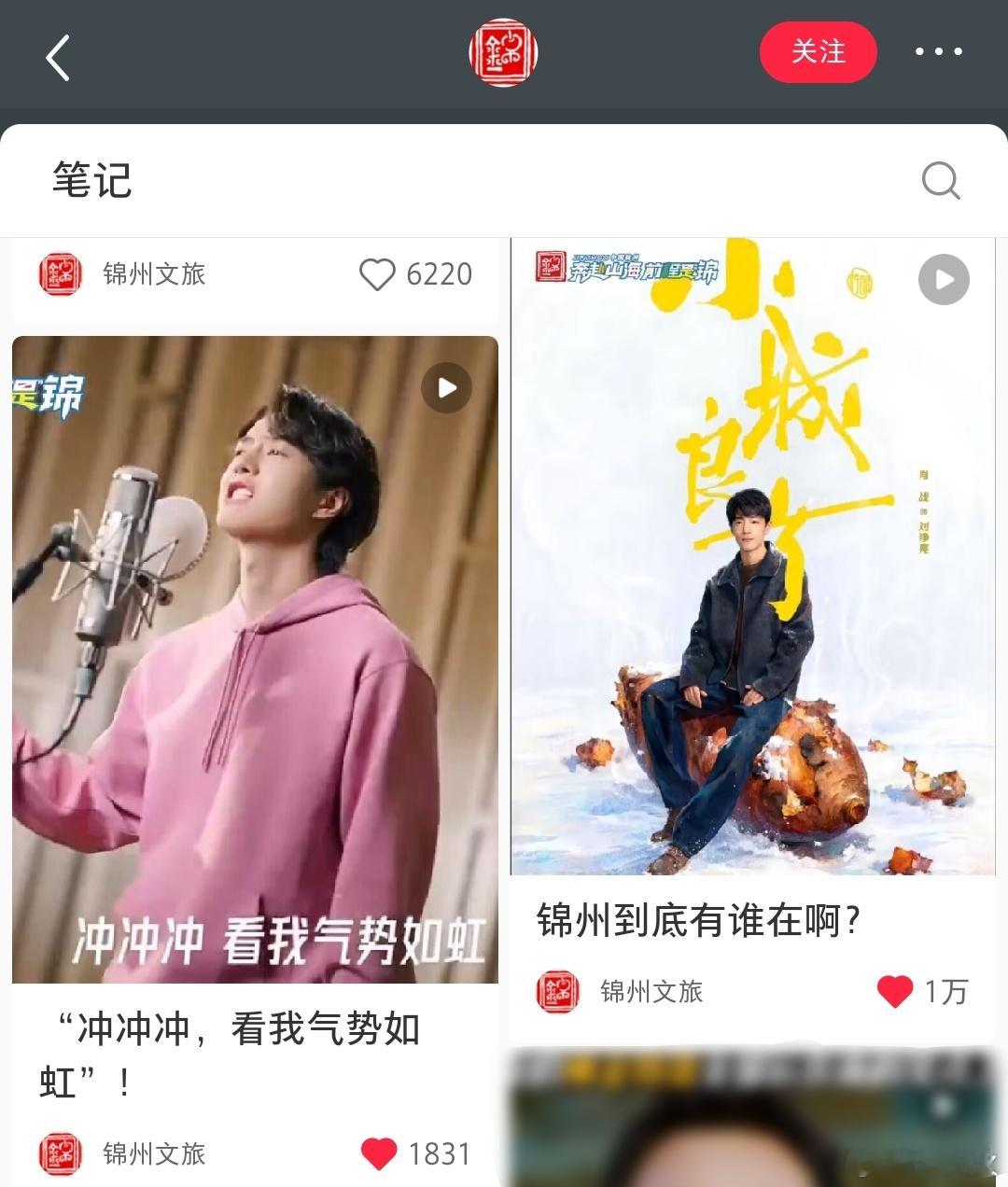This screenshot has width=1008, height=1187.
Task: Unlike the 锦州到底有谁在啊 post with 1万 likes
Action: pos(895,992)
